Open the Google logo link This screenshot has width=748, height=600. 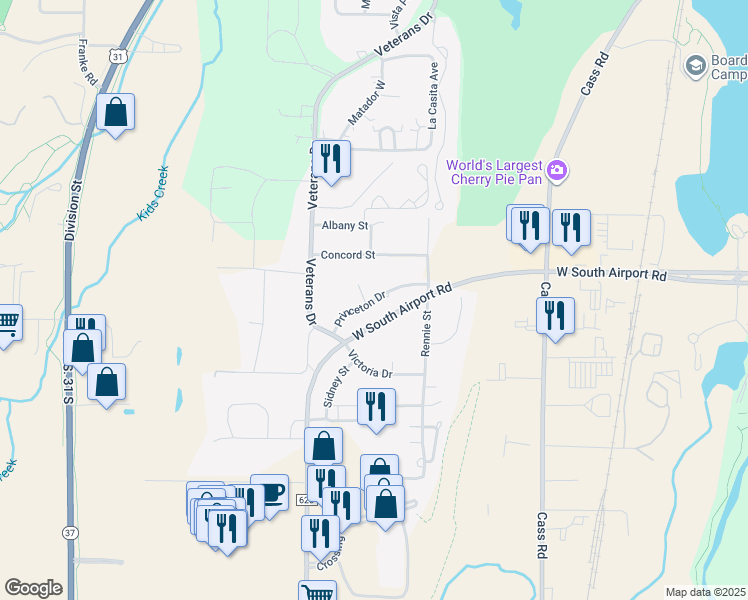coord(33,587)
